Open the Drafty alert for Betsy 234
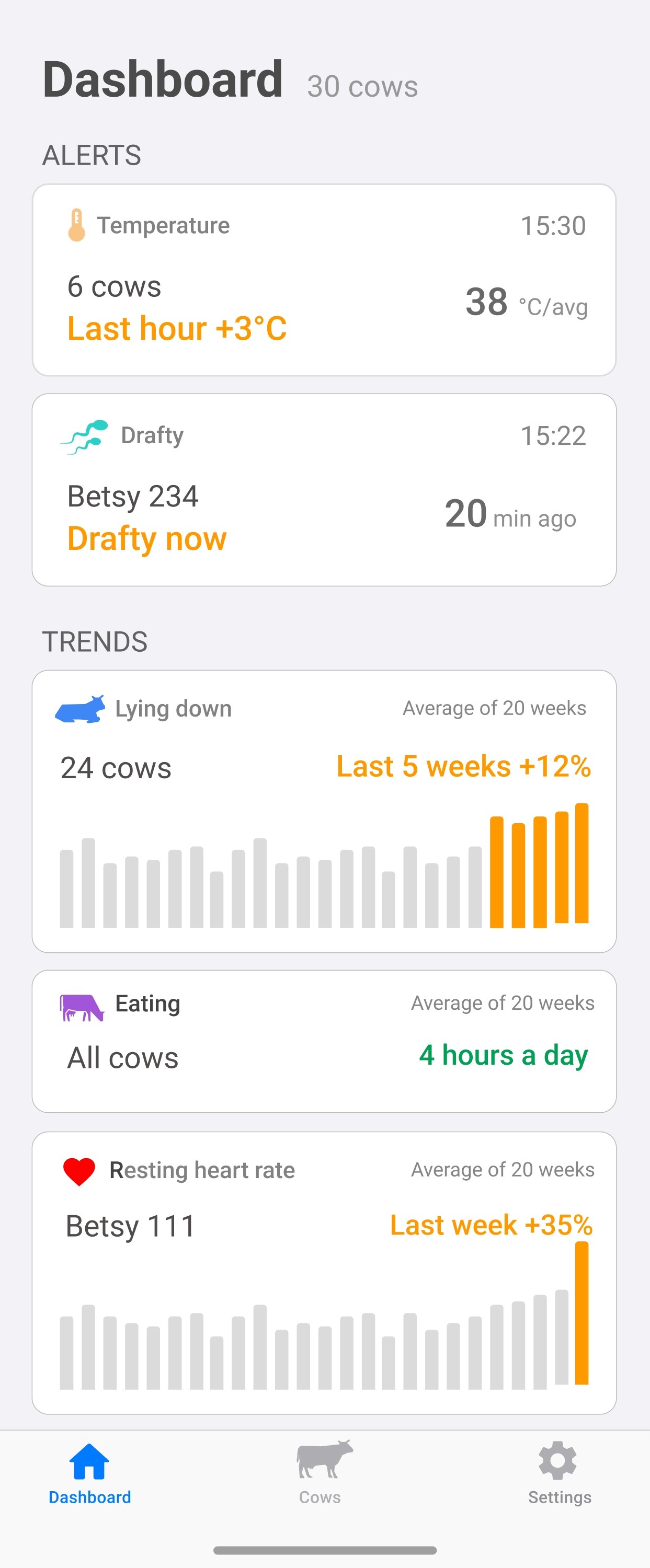The image size is (650, 1568). (x=324, y=489)
